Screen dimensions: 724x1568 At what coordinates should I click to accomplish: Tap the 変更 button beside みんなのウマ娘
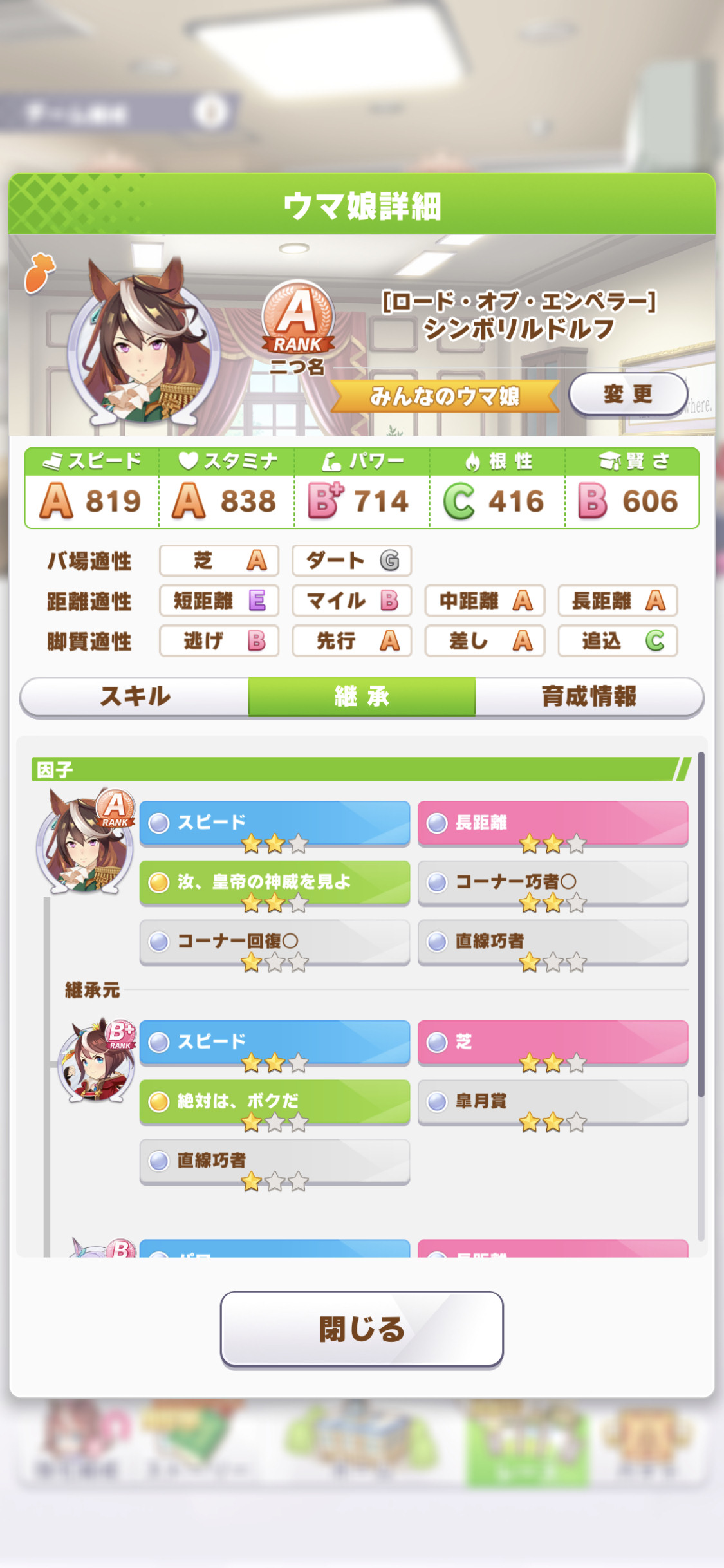point(628,394)
